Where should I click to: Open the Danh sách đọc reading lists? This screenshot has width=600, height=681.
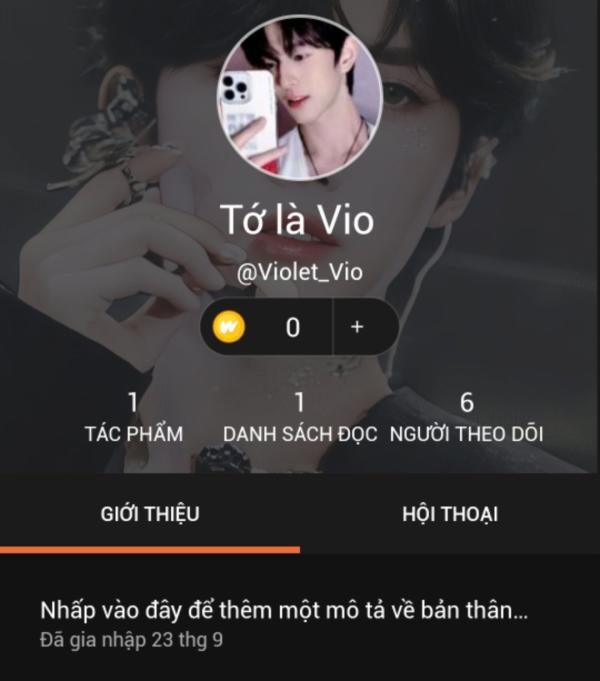coord(300,418)
